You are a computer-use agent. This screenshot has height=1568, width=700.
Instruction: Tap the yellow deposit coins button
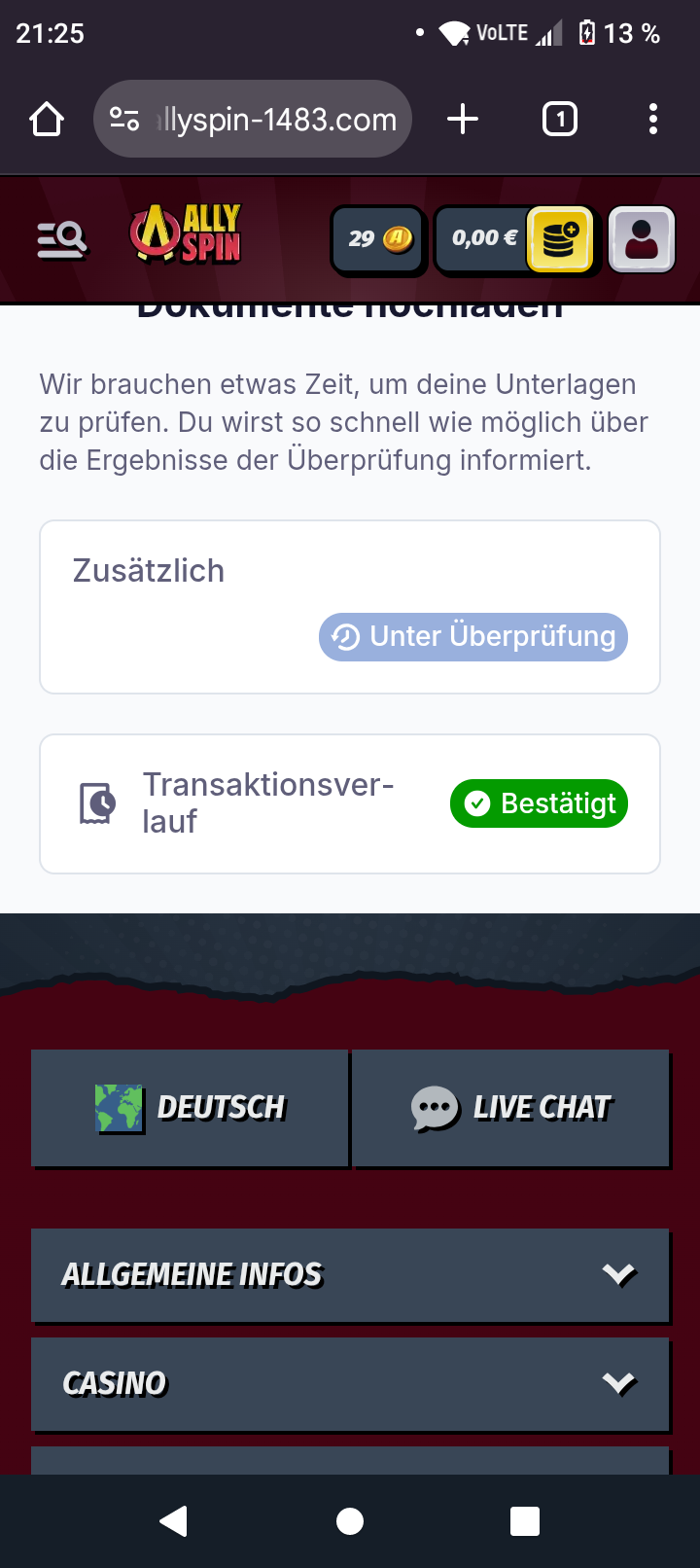pyautogui.click(x=560, y=239)
